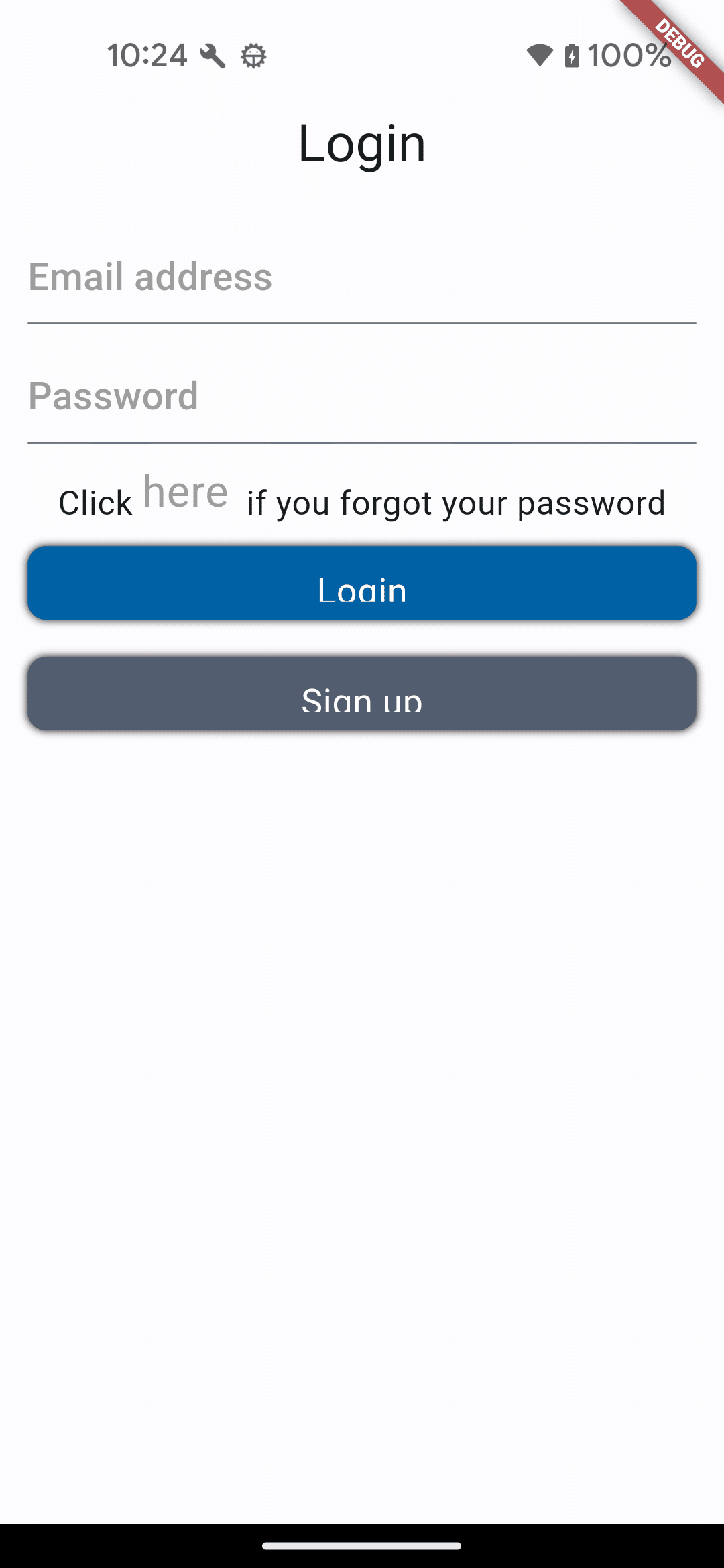The image size is (724, 1568).
Task: Tap the blue Login button
Action: tap(362, 583)
